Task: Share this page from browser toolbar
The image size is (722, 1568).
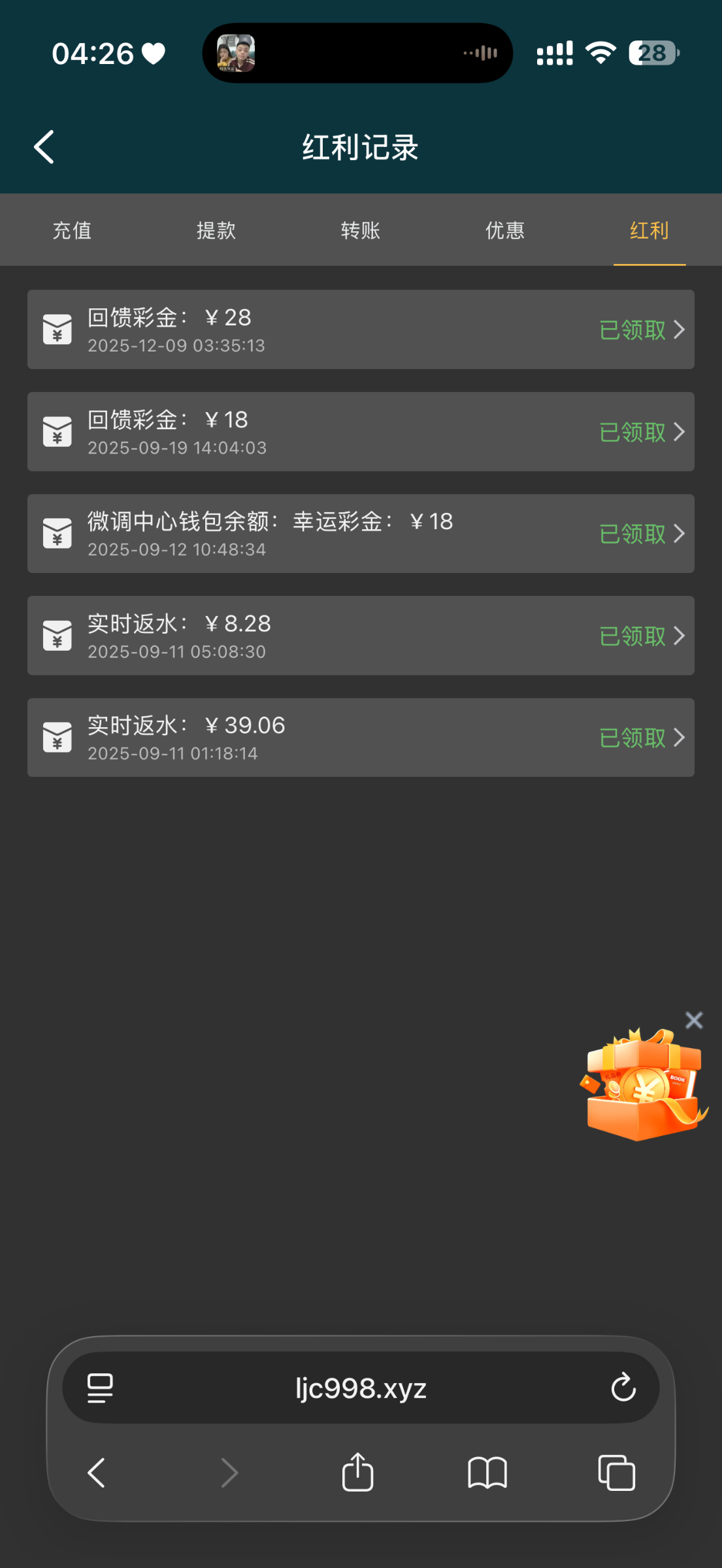Action: tap(357, 1473)
